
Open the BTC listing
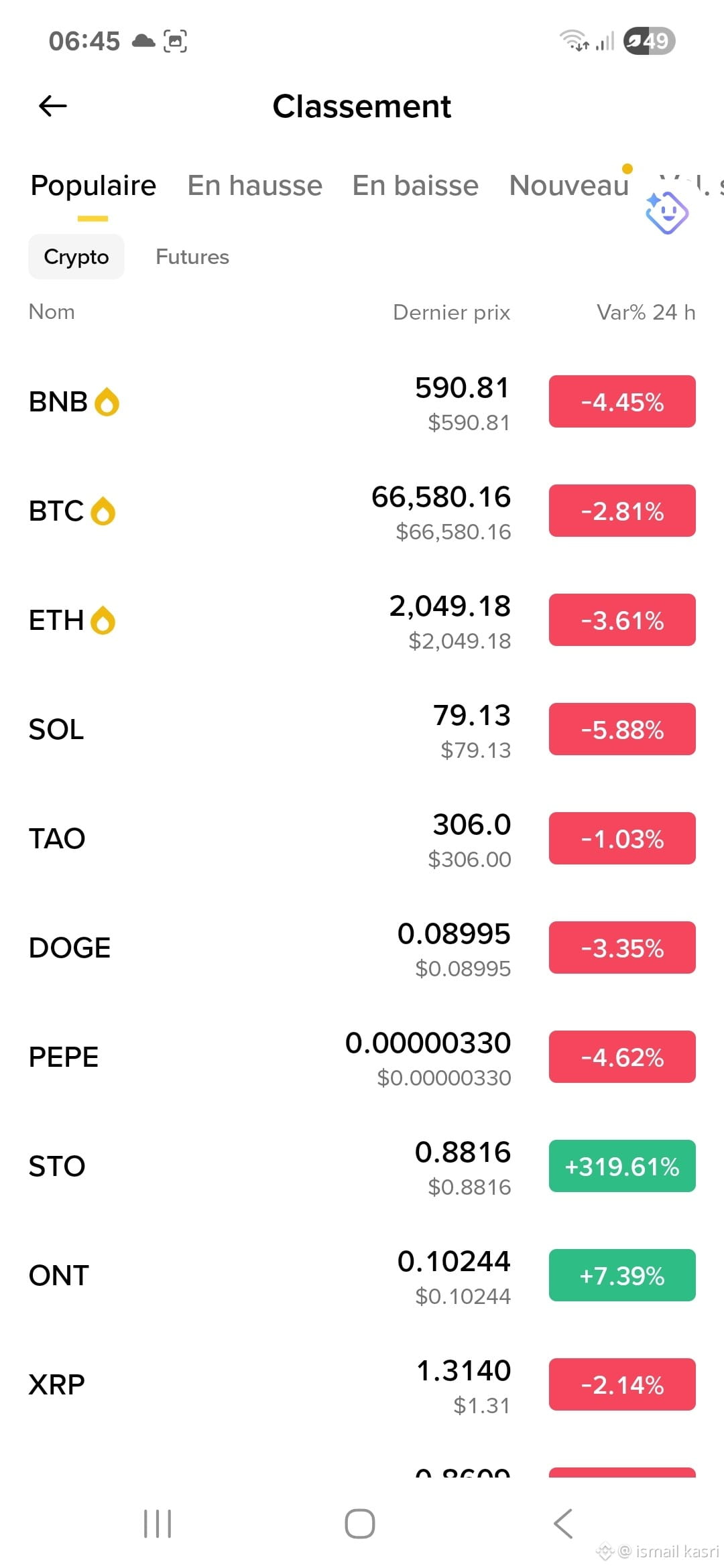click(362, 511)
